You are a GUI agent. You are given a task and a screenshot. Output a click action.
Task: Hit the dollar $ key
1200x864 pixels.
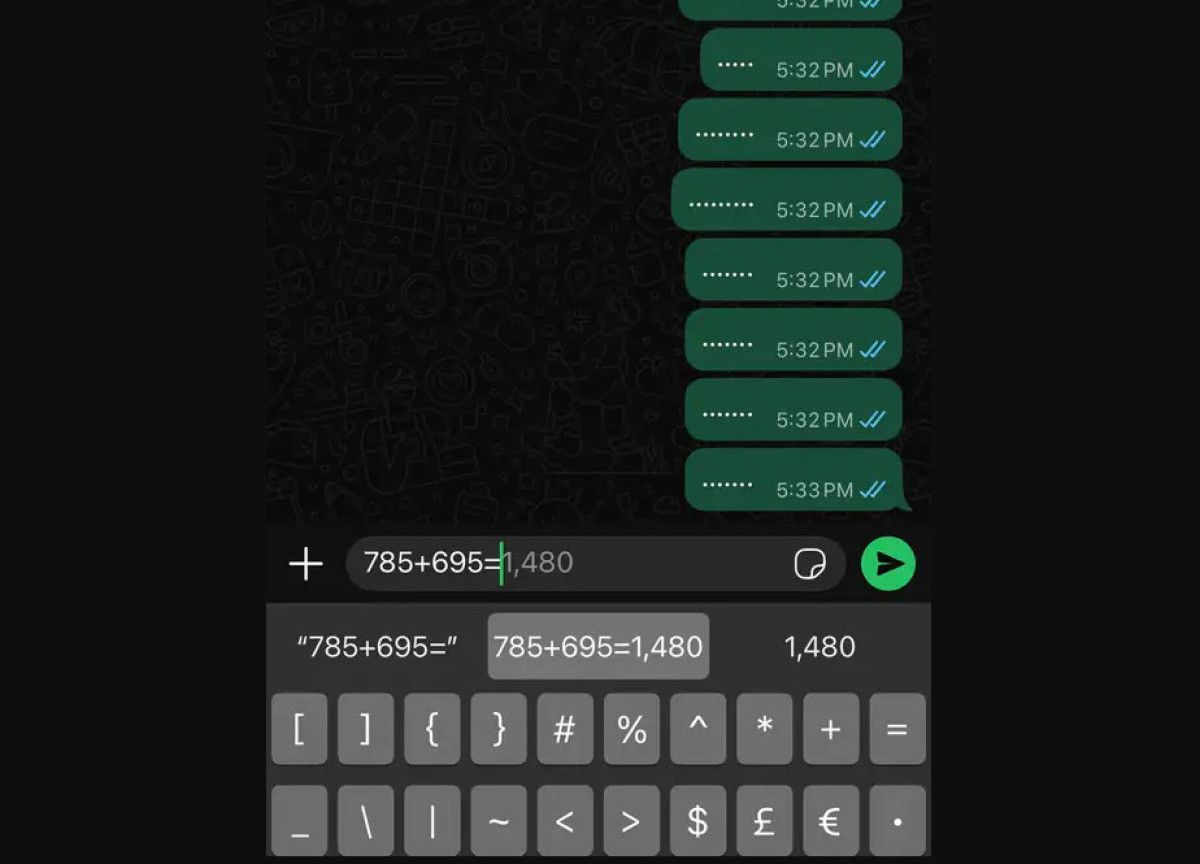click(x=698, y=821)
